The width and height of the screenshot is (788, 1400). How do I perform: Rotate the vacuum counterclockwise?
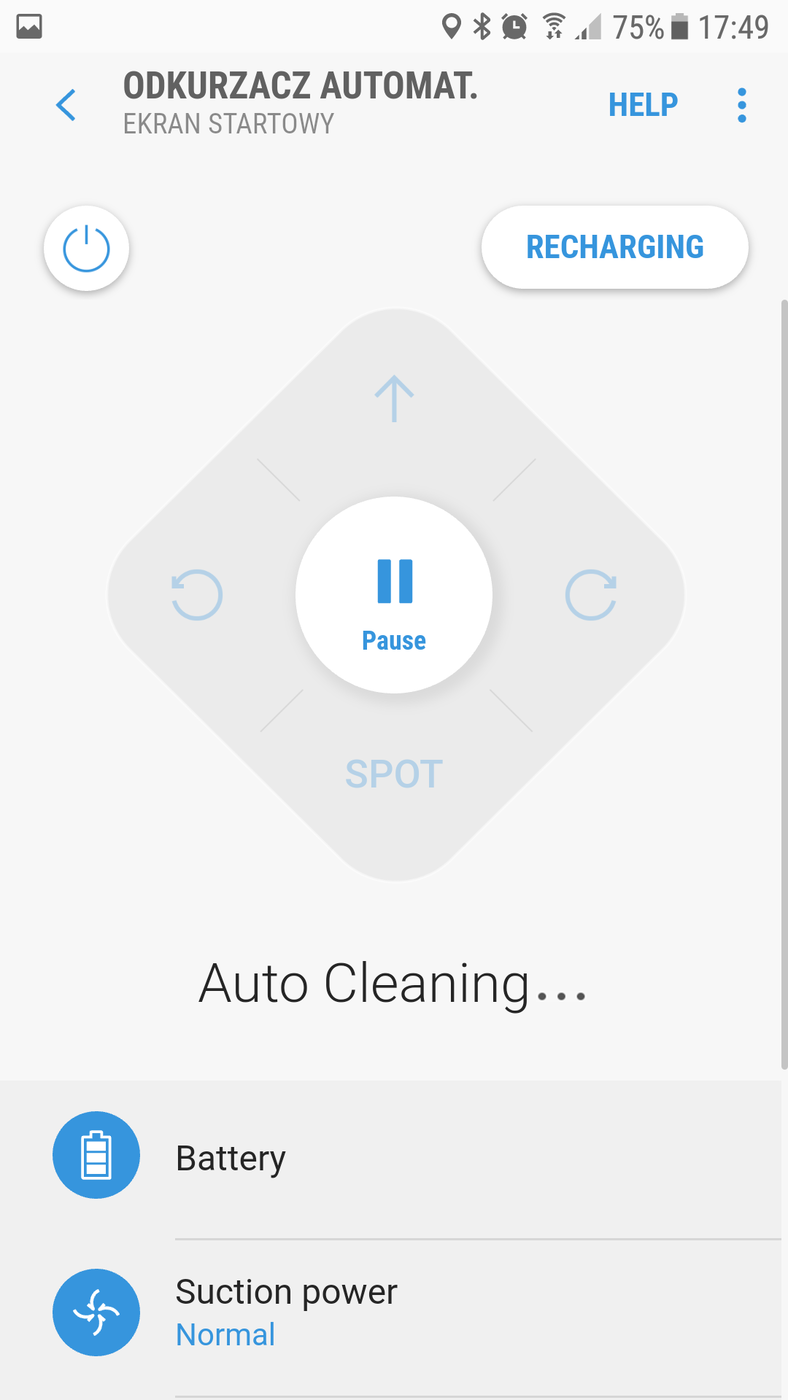coord(196,595)
